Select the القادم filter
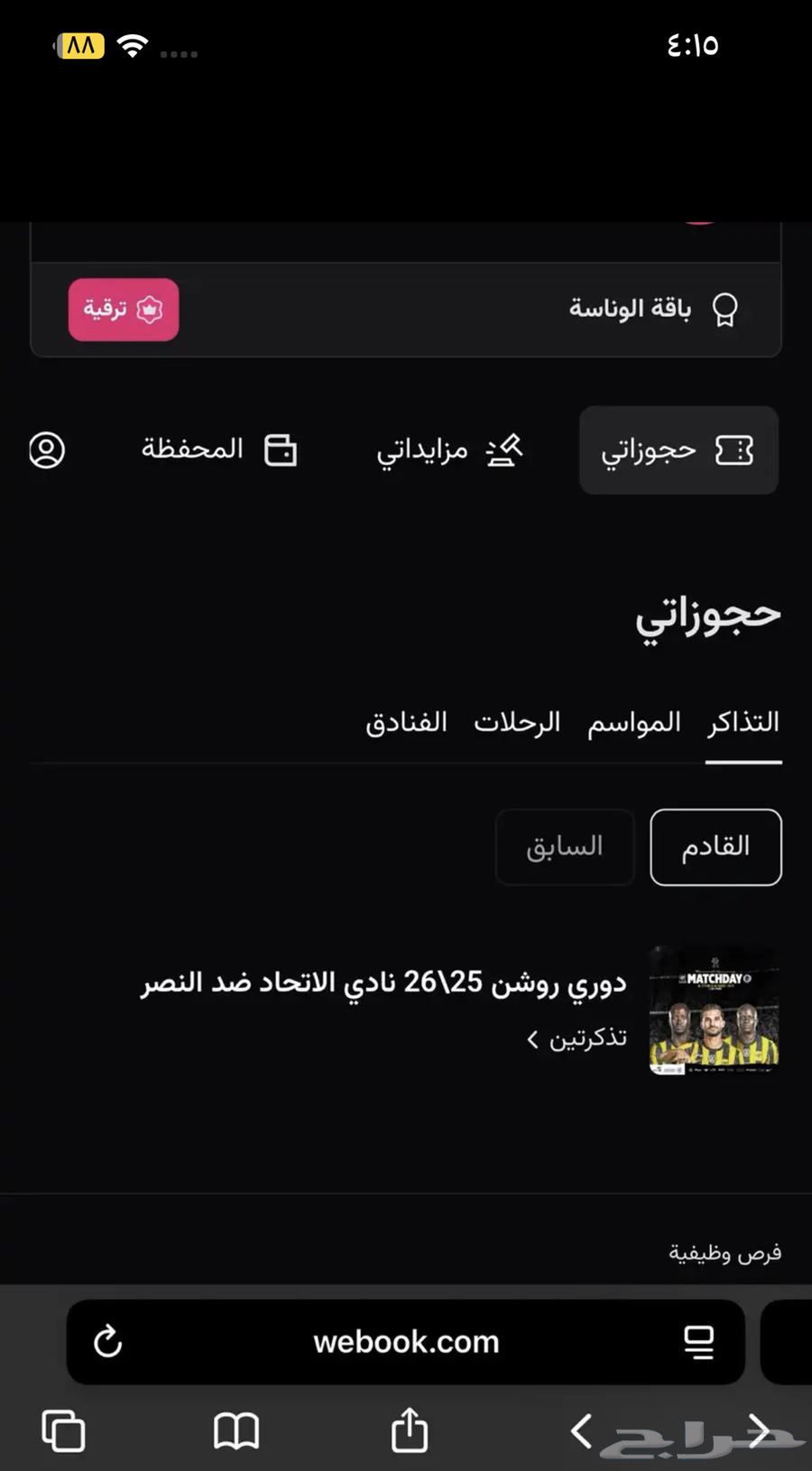The image size is (812, 1471). [x=715, y=847]
